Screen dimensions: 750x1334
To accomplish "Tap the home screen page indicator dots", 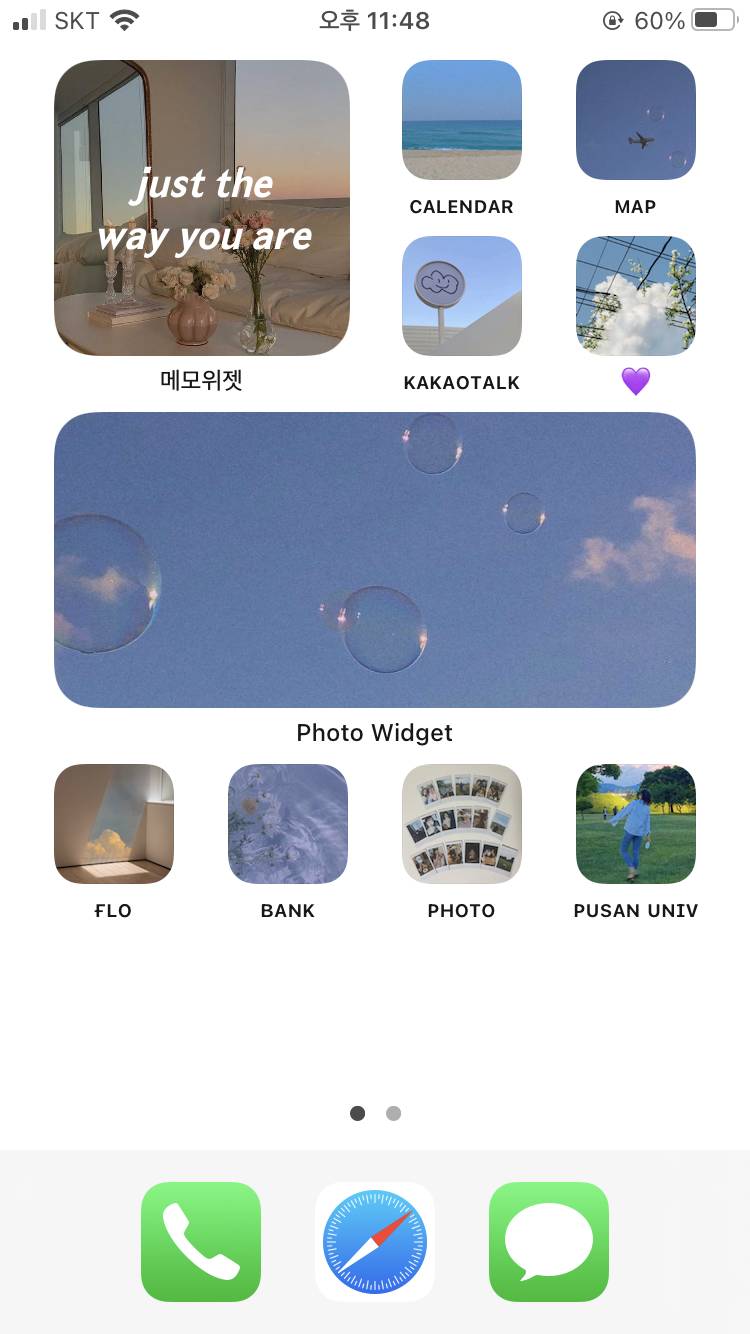I will pyautogui.click(x=375, y=1113).
